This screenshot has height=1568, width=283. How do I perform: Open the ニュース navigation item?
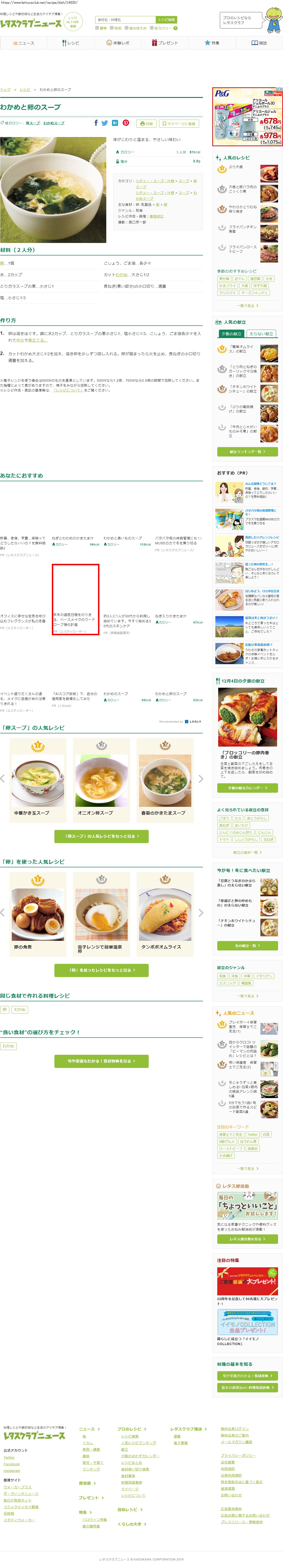24,43
